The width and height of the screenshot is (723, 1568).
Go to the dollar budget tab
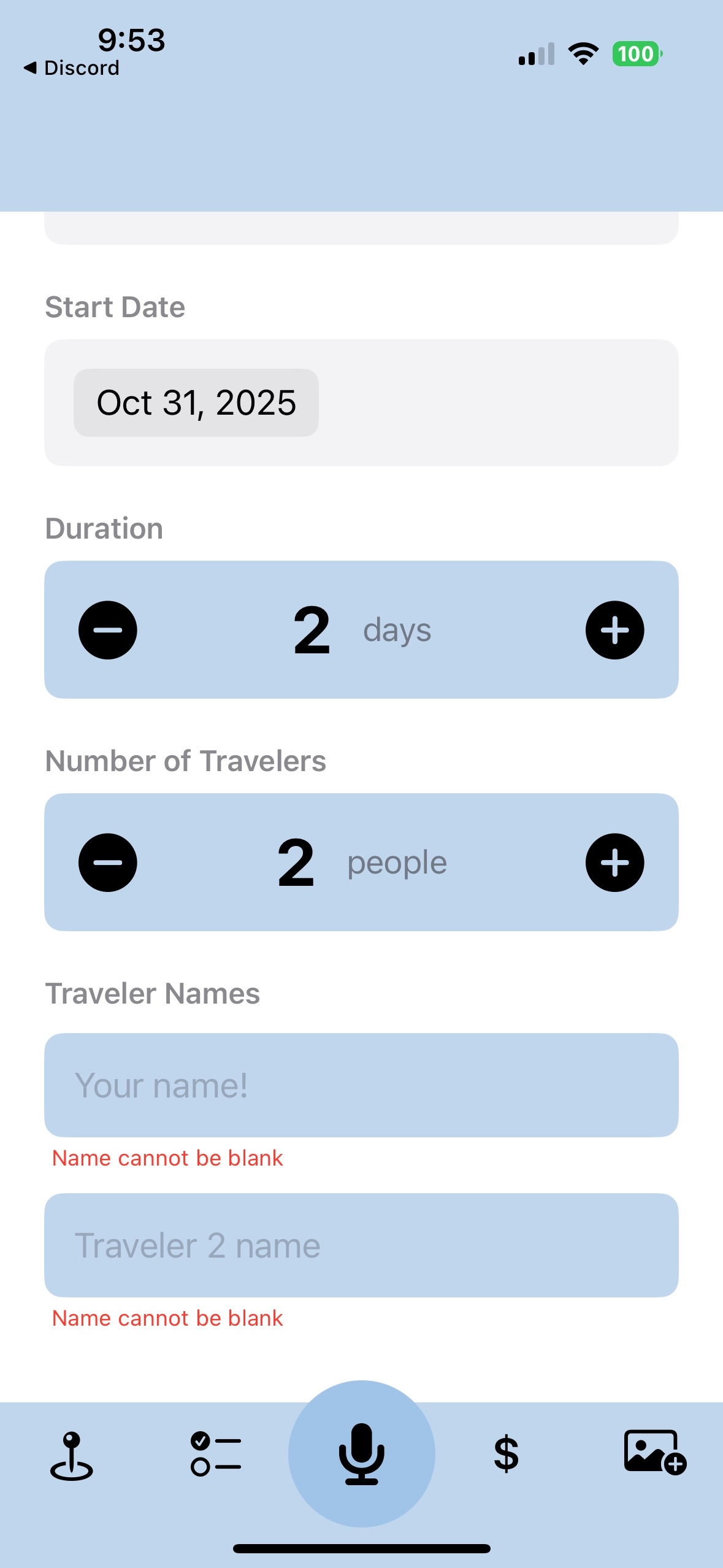click(x=507, y=1454)
